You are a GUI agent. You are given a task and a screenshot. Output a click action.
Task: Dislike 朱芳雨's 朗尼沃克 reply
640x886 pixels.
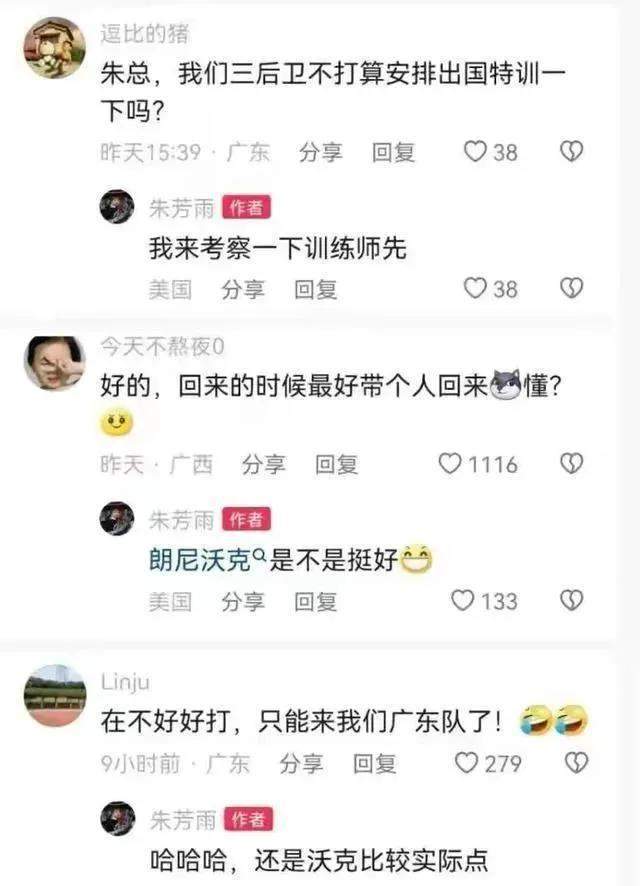coord(571,600)
